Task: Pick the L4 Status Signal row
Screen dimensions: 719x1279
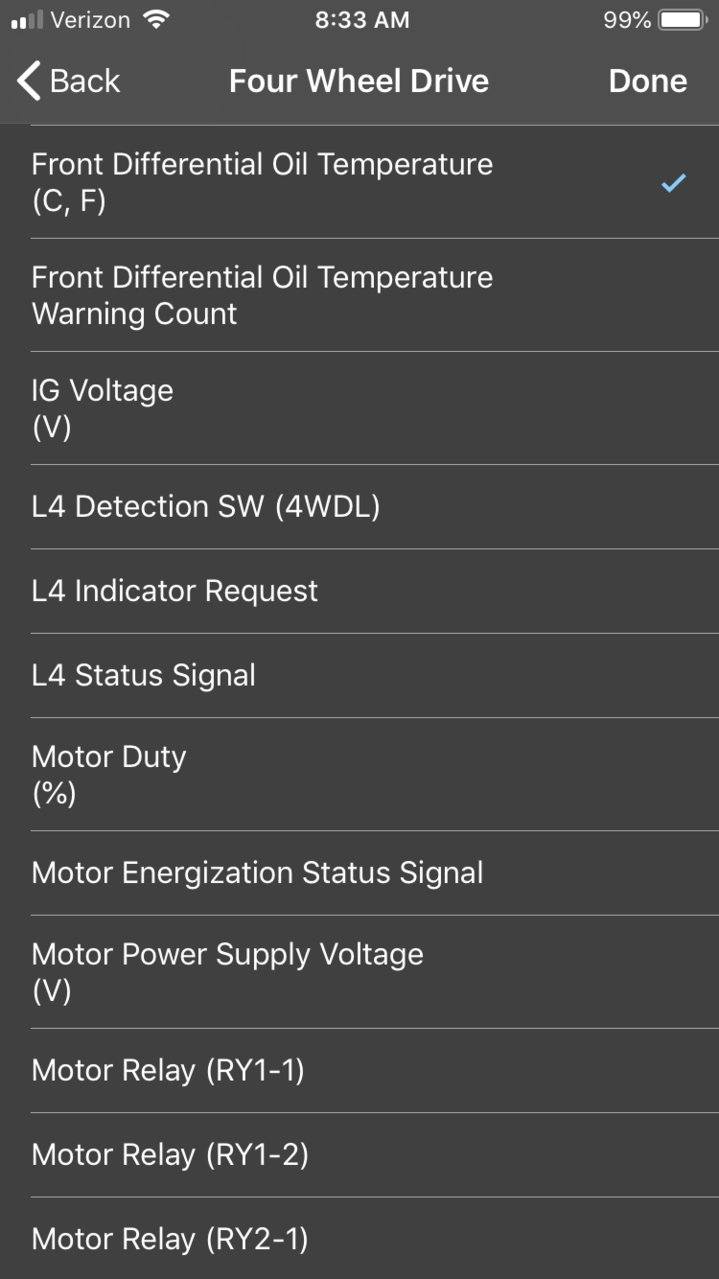Action: point(359,675)
